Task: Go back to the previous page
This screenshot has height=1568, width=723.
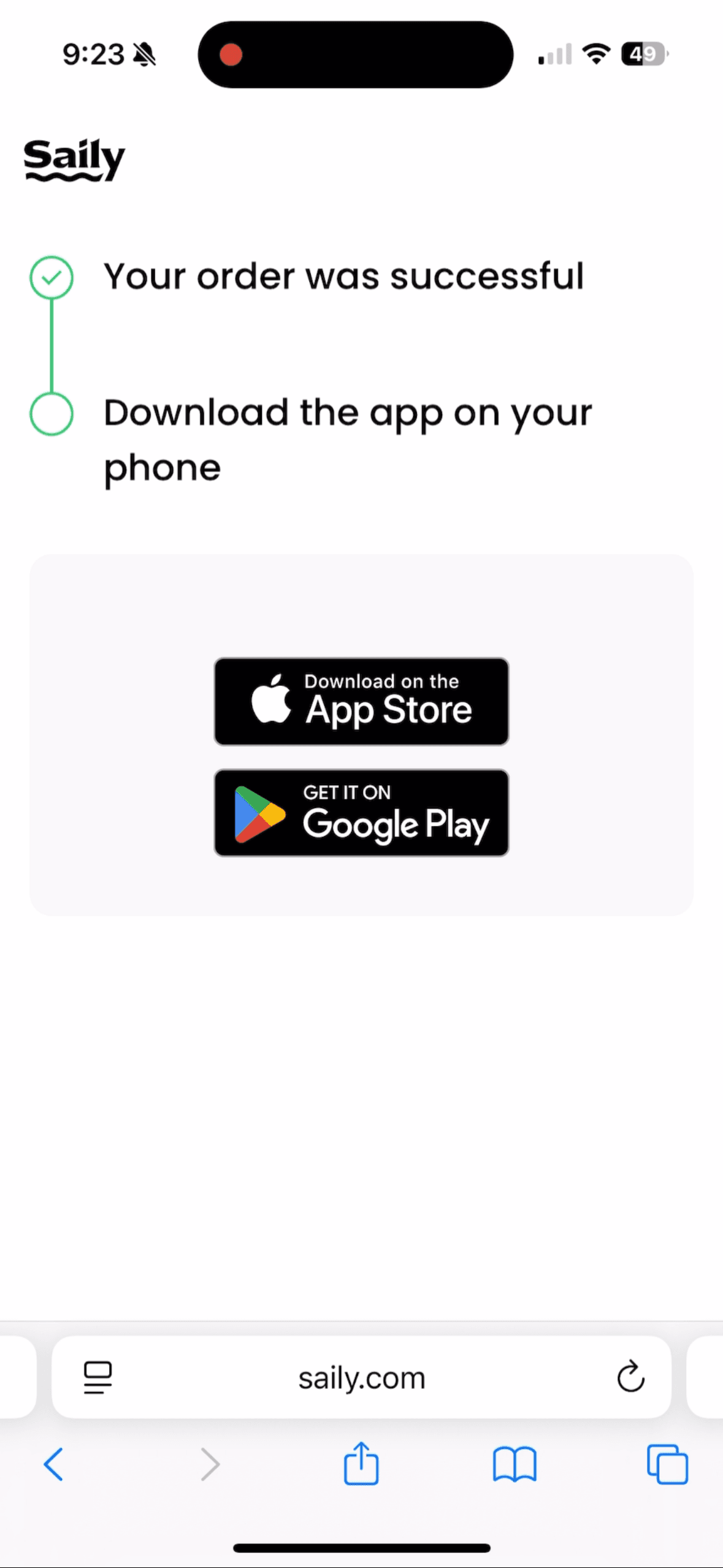Action: 53,1464
